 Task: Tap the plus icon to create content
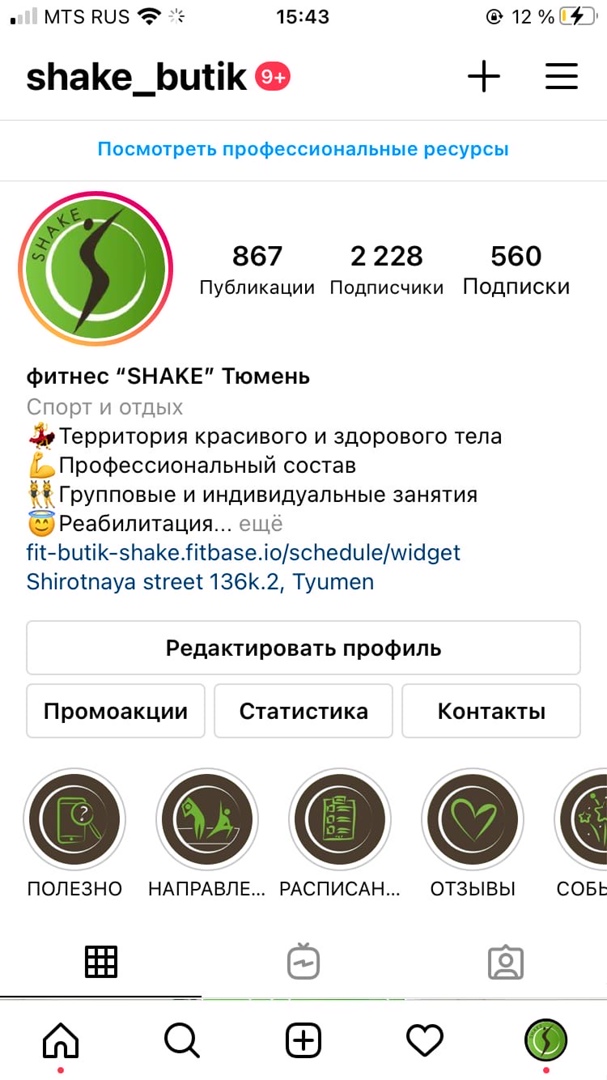[484, 77]
